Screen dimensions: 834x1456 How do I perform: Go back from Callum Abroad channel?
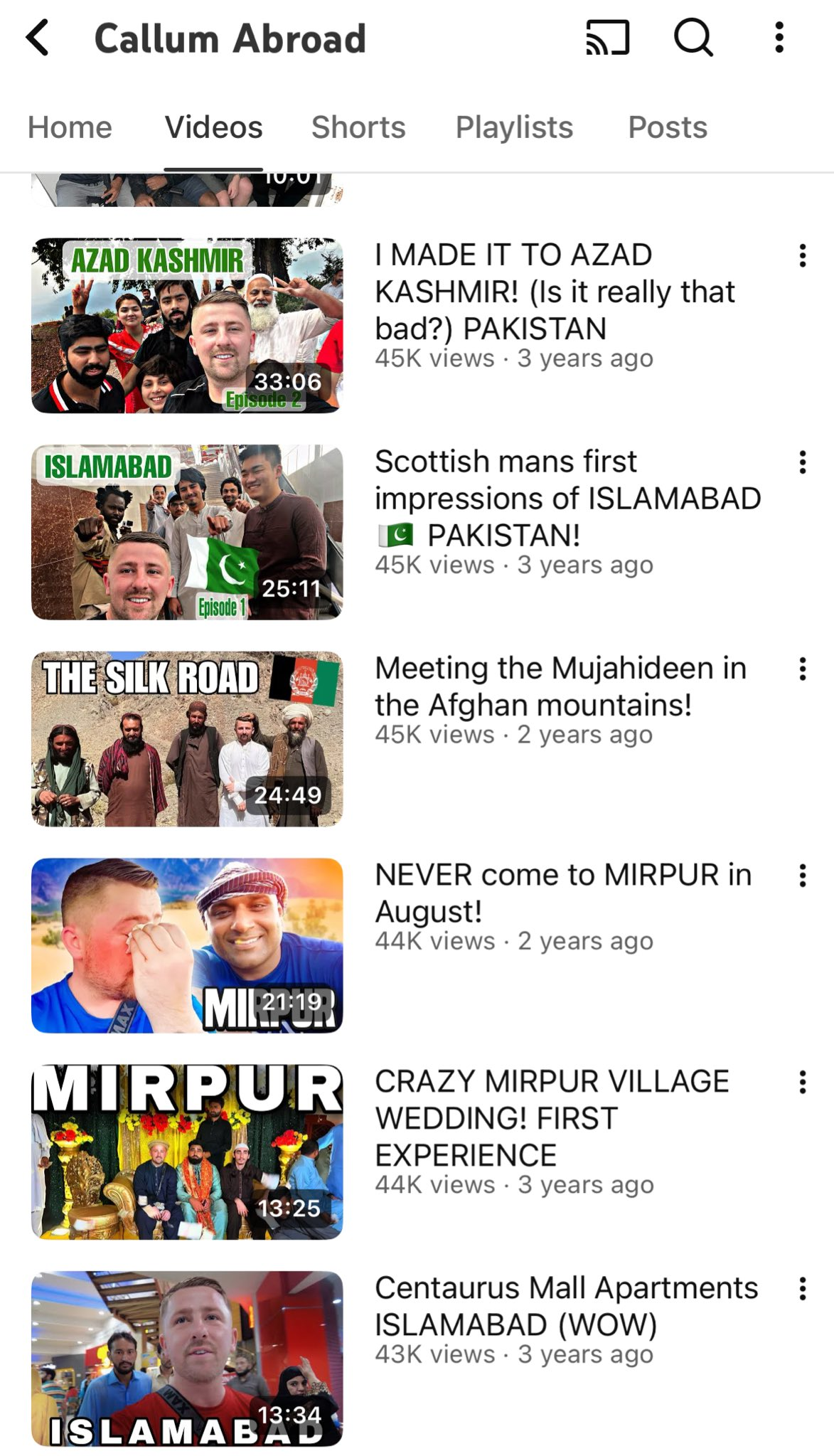(x=38, y=38)
